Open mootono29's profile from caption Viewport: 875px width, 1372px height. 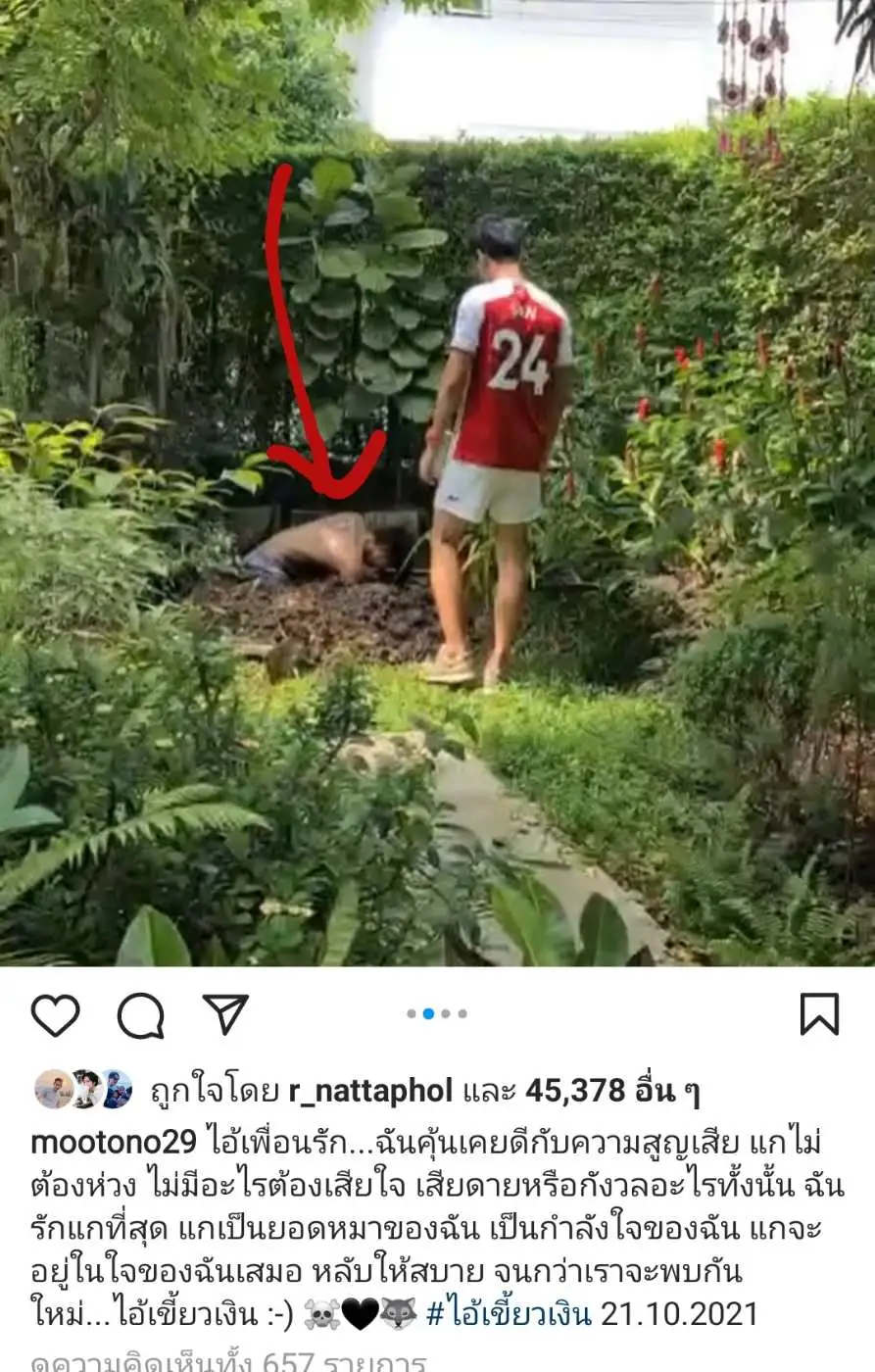[114, 1143]
